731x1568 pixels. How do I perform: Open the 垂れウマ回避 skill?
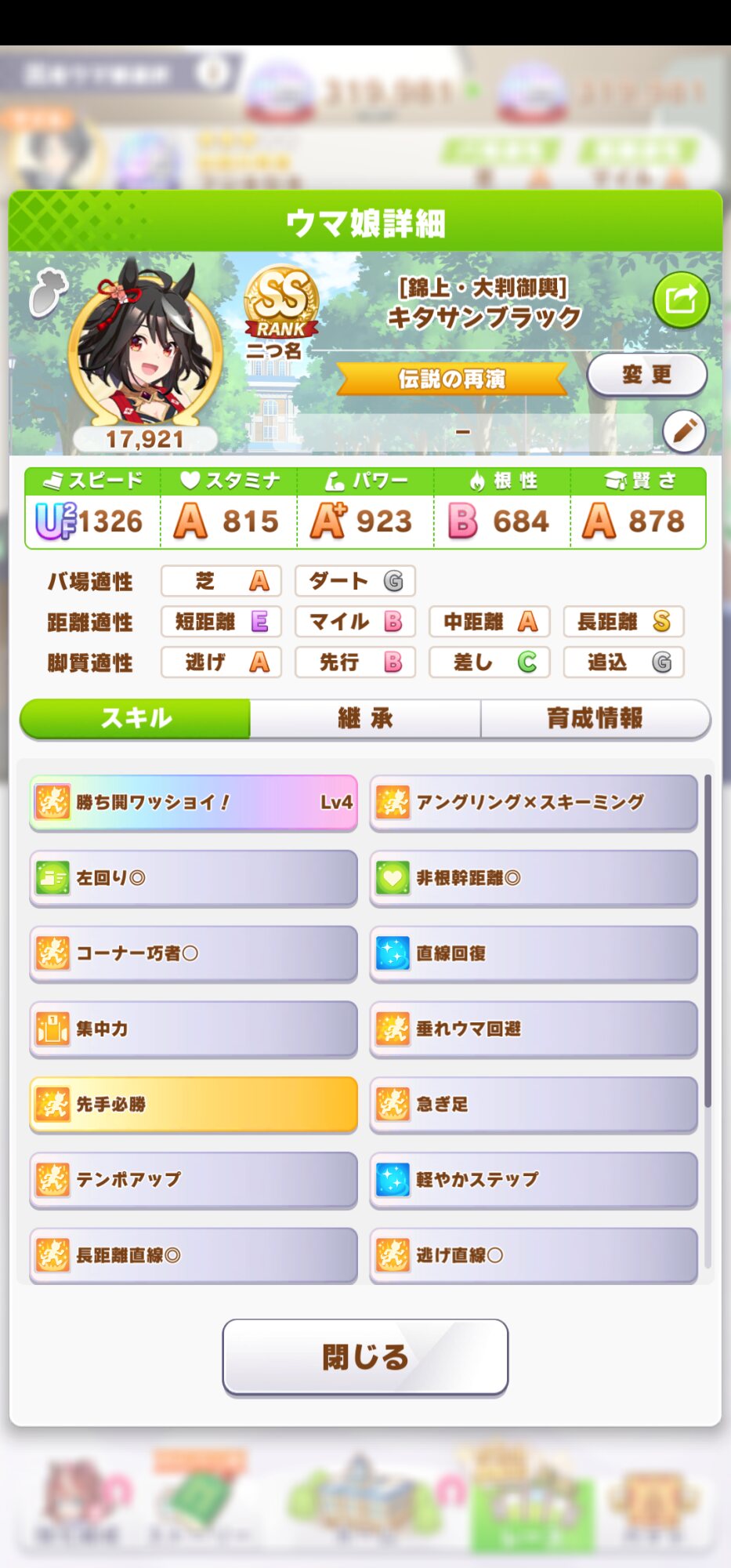pyautogui.click(x=534, y=1029)
